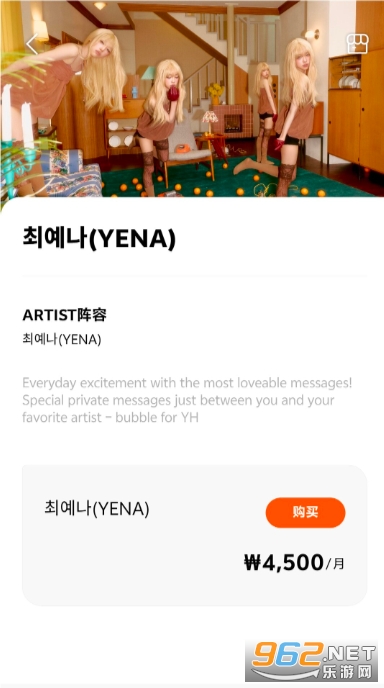This screenshot has height=688, width=384.
Task: Tap the orange 购买 purchase button
Action: click(x=305, y=512)
